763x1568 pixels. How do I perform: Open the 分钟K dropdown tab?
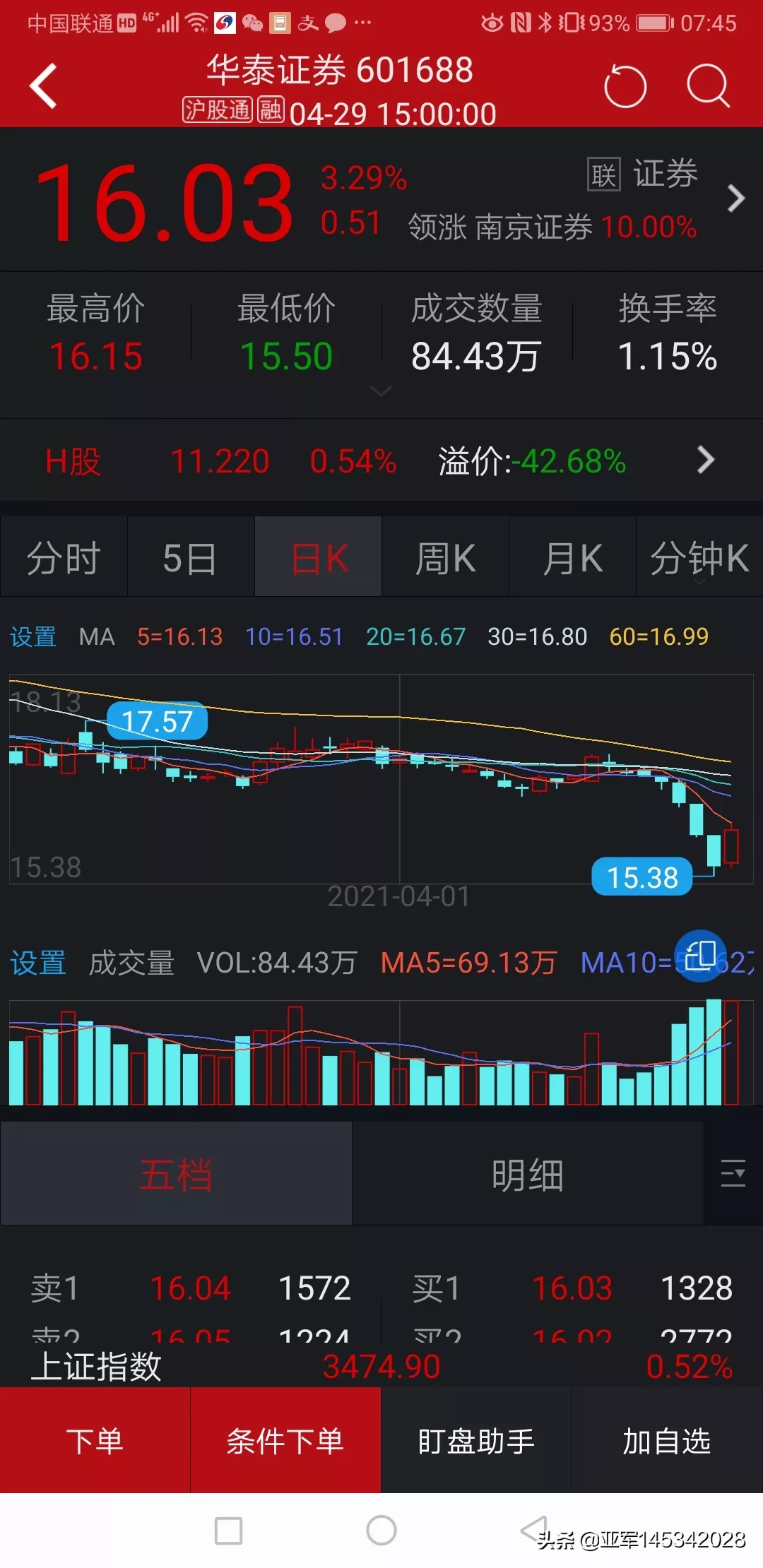point(699,558)
